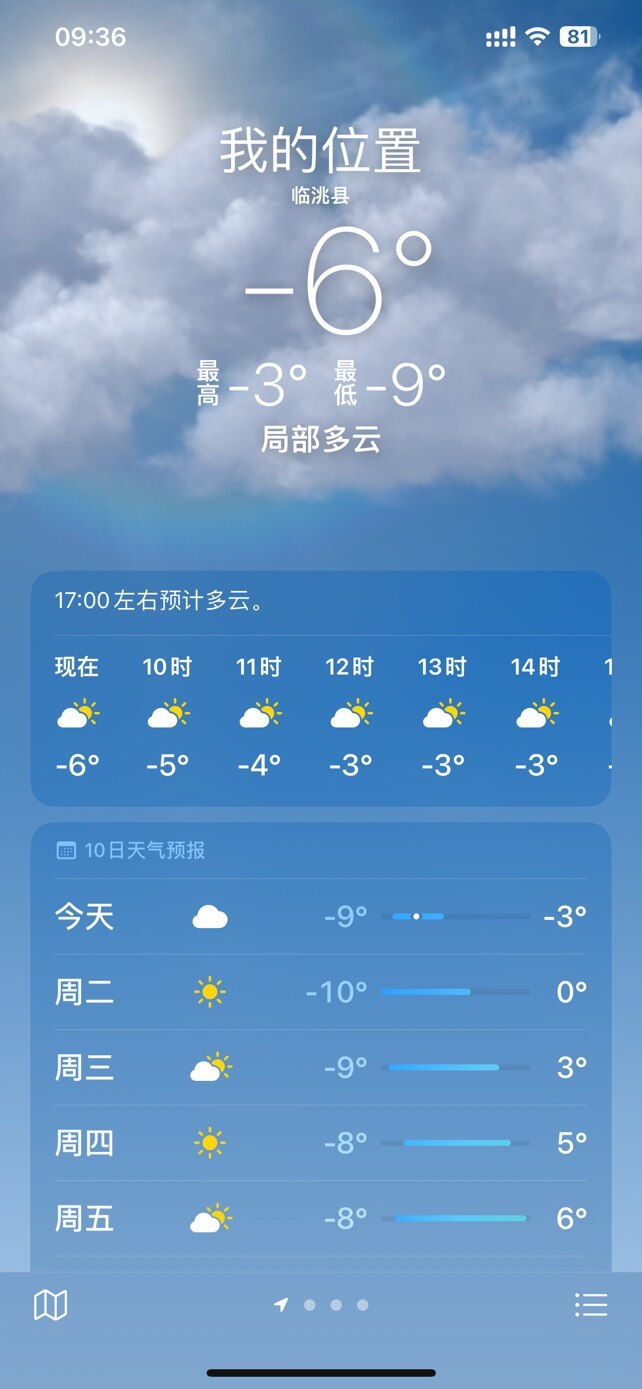The image size is (642, 1389).
Task: Open today's (今天) forecast details
Action: tap(320, 916)
